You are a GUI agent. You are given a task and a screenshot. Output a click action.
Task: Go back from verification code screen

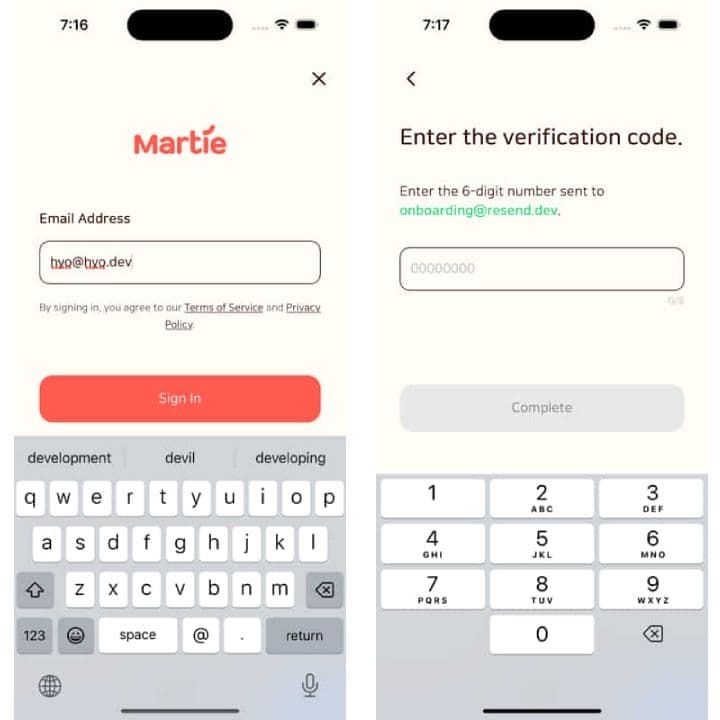[411, 79]
